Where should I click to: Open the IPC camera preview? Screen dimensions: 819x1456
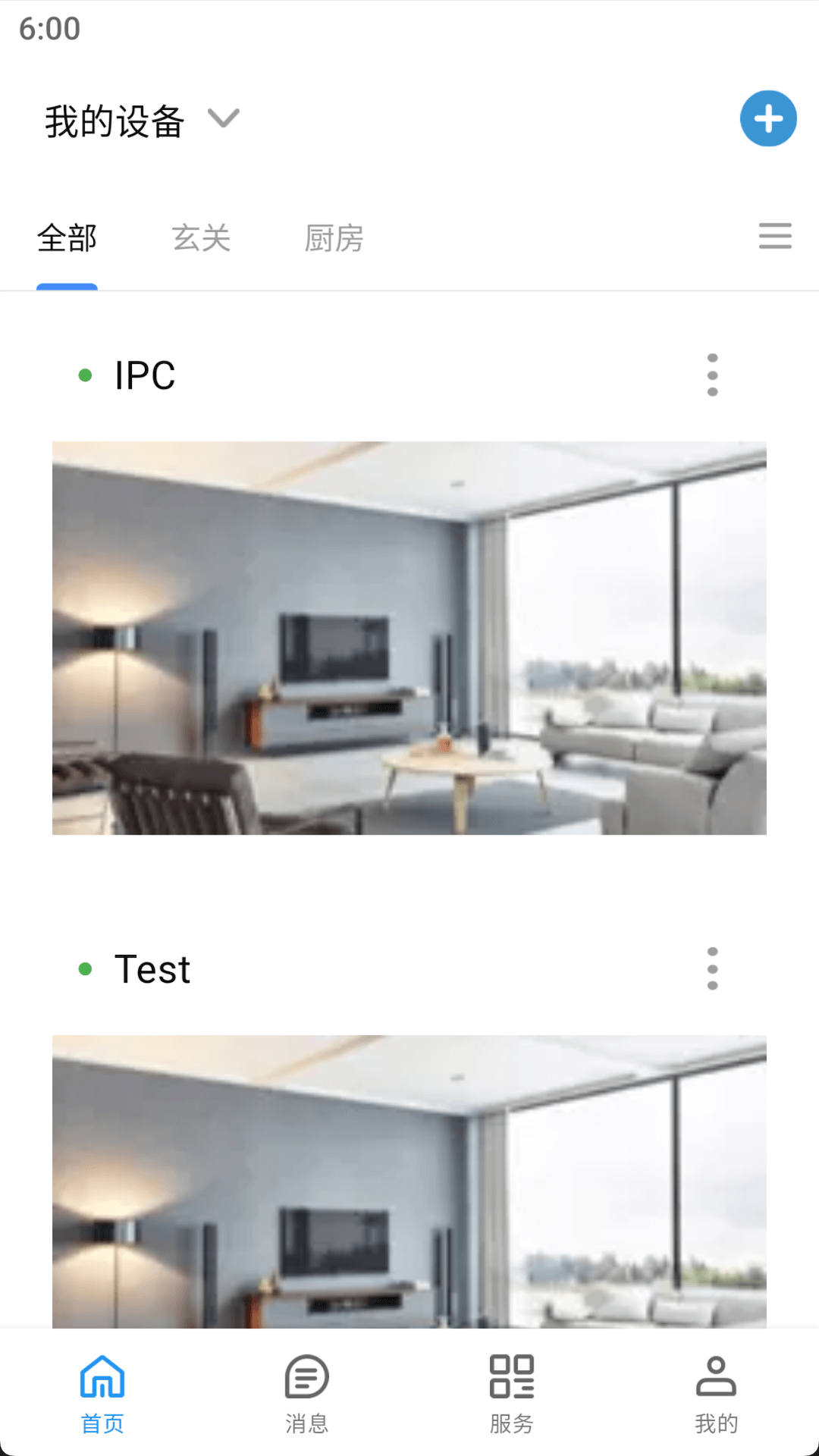pyautogui.click(x=409, y=638)
